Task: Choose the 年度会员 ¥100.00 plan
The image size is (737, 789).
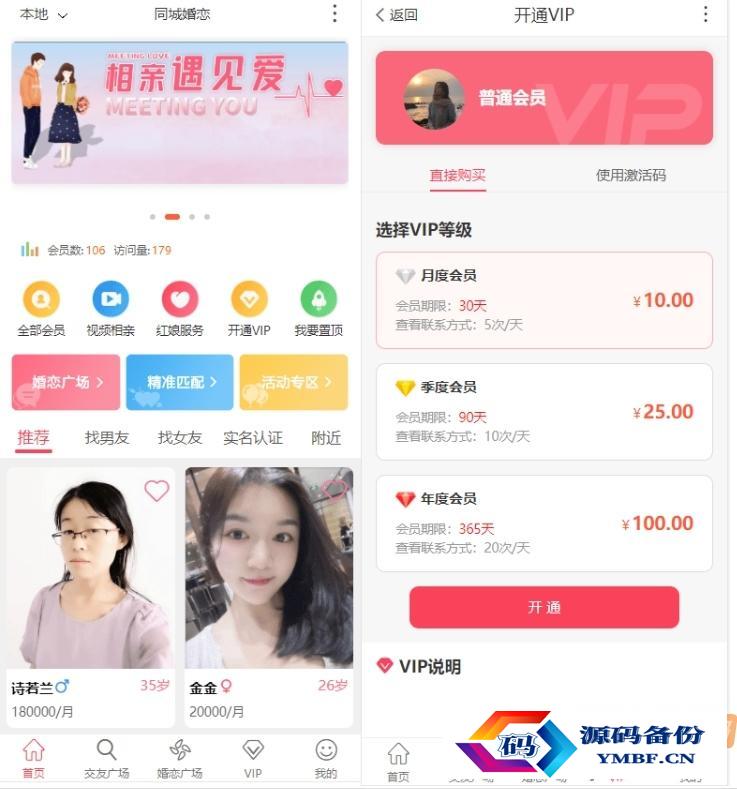Action: click(544, 523)
